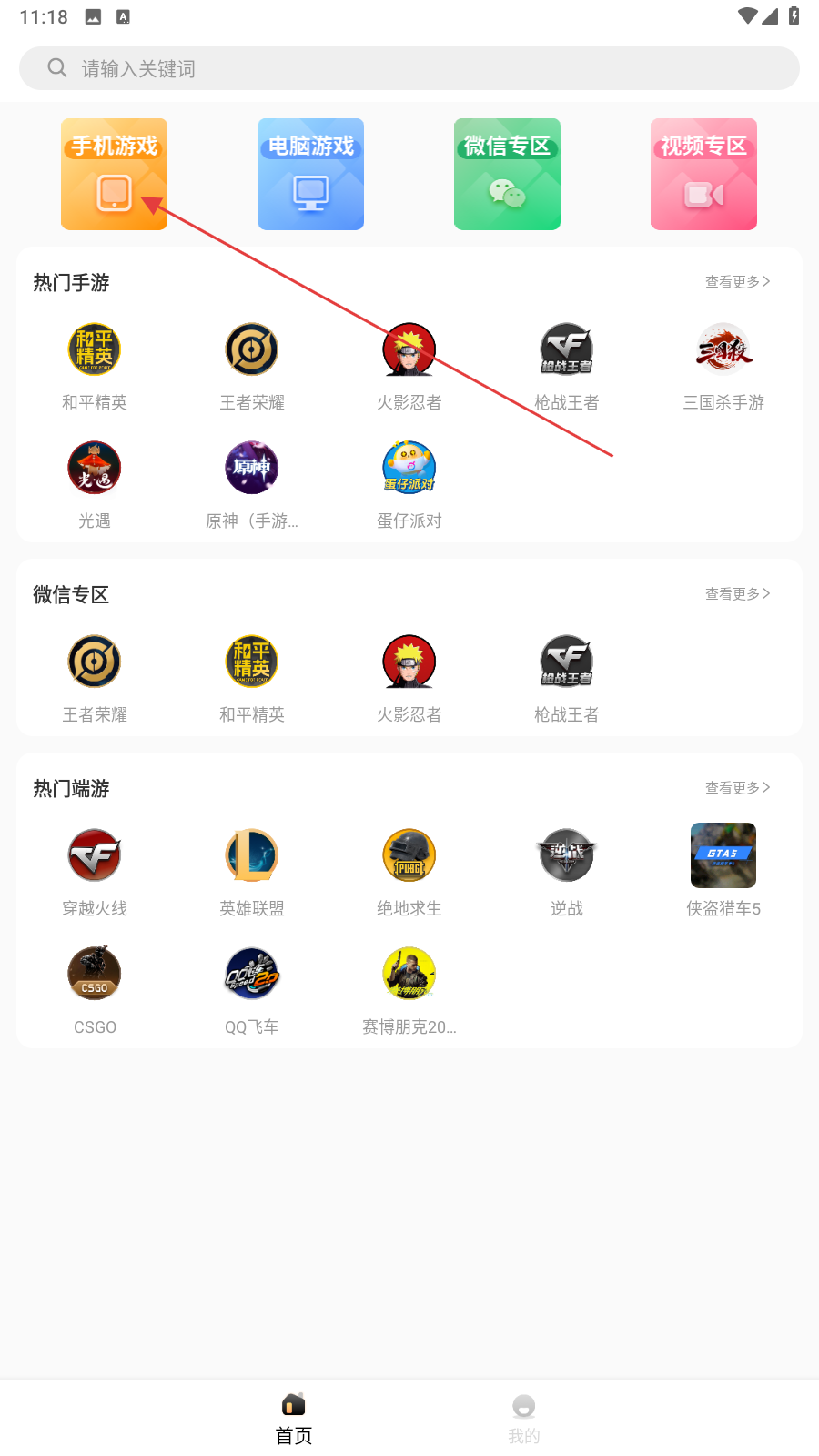Open the 电脑游戏 category tile
This screenshot has height=1456, width=819.
pos(310,174)
